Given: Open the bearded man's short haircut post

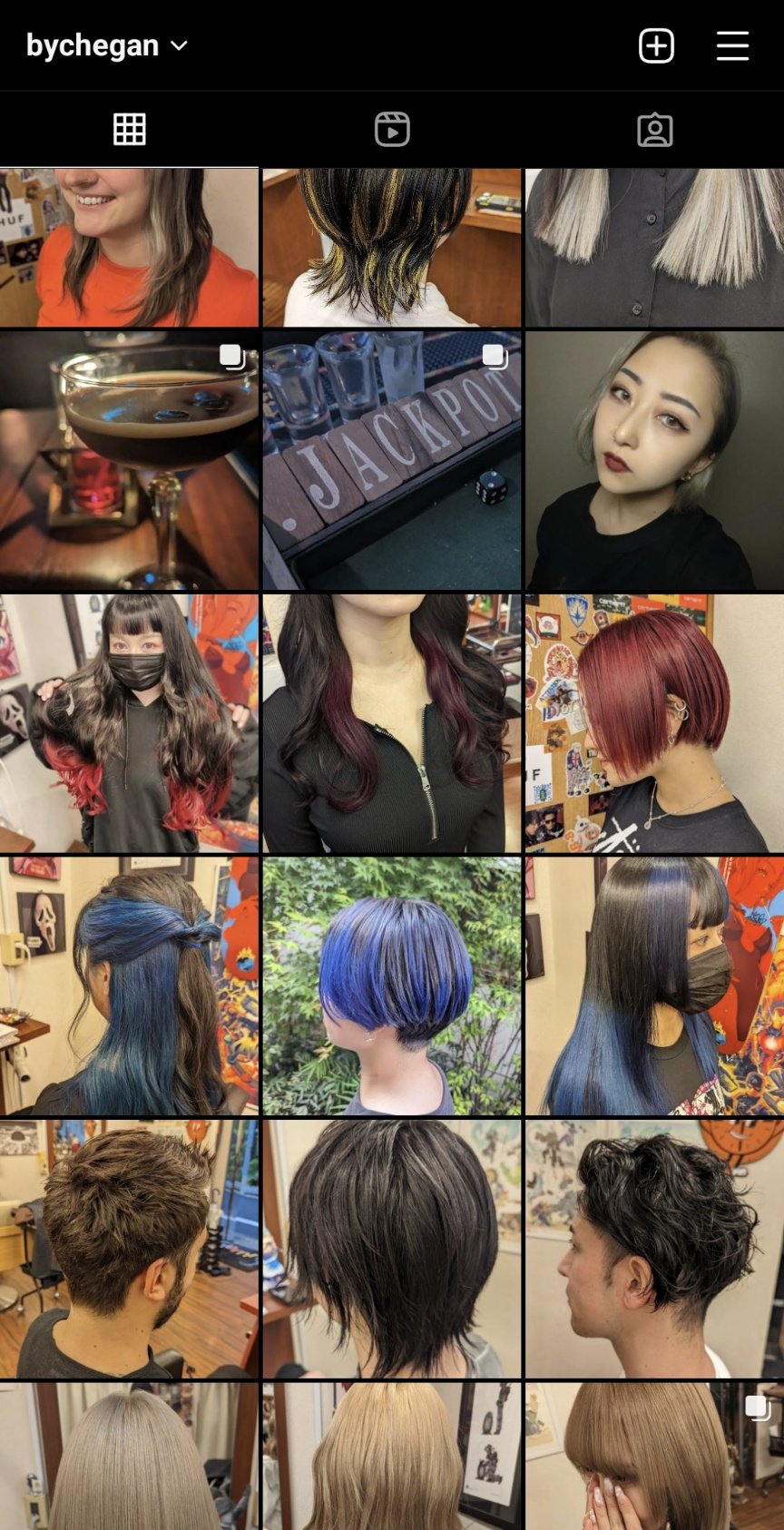Looking at the screenshot, I should (x=129, y=1249).
